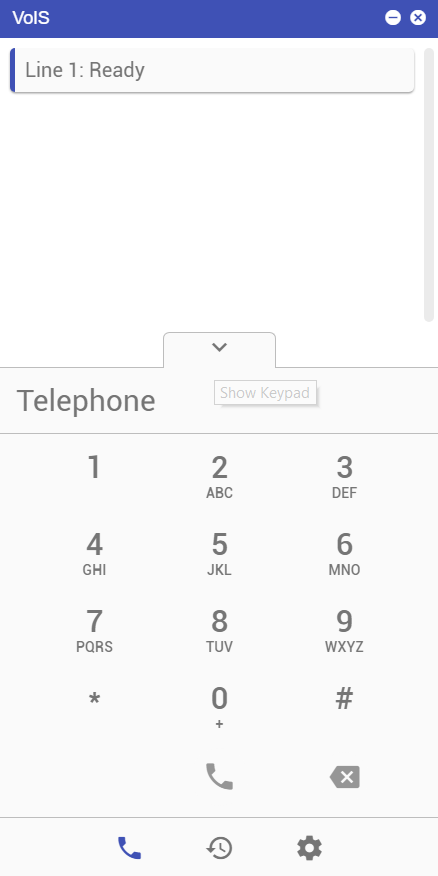Dial digit 1 on the keypad
Viewport: 438px width, 876px height.
coord(94,473)
